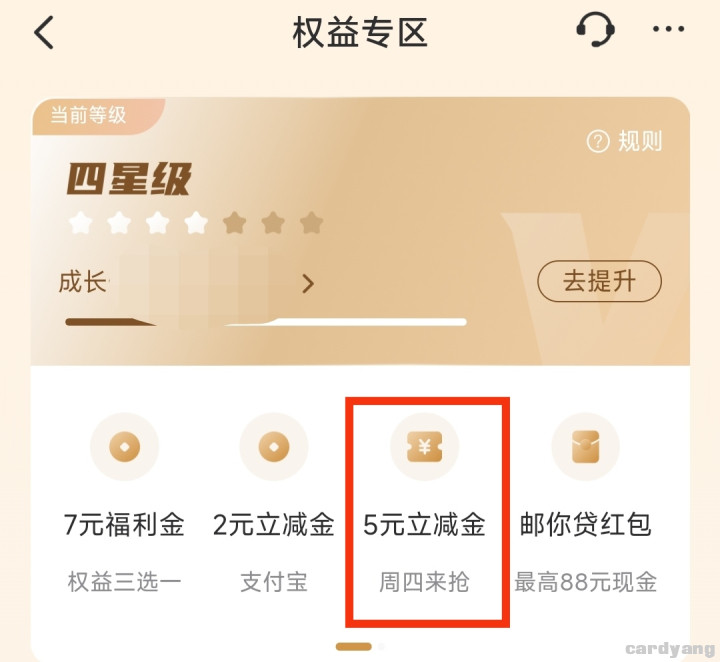Tap the 去提升 button

coord(599,281)
